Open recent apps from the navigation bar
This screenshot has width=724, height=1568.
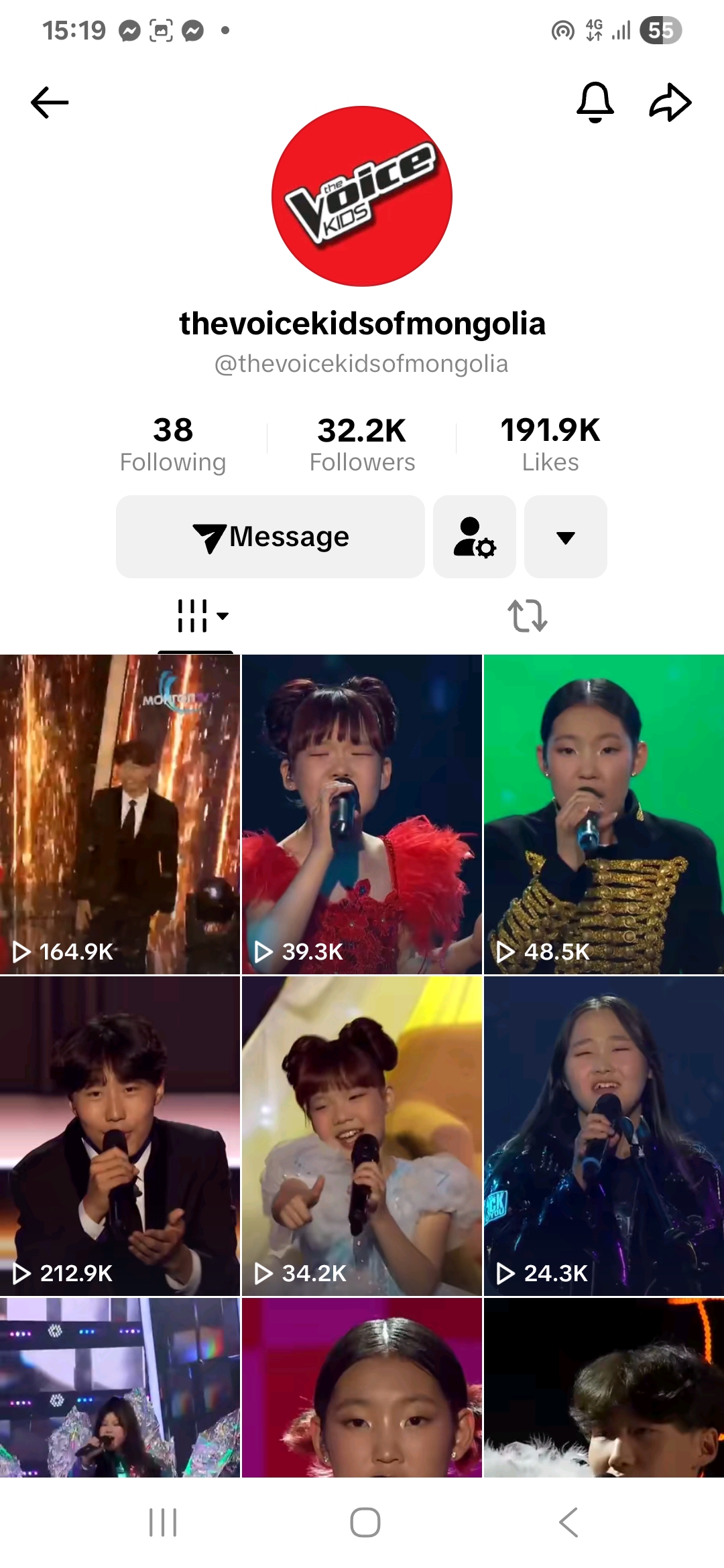click(163, 1522)
